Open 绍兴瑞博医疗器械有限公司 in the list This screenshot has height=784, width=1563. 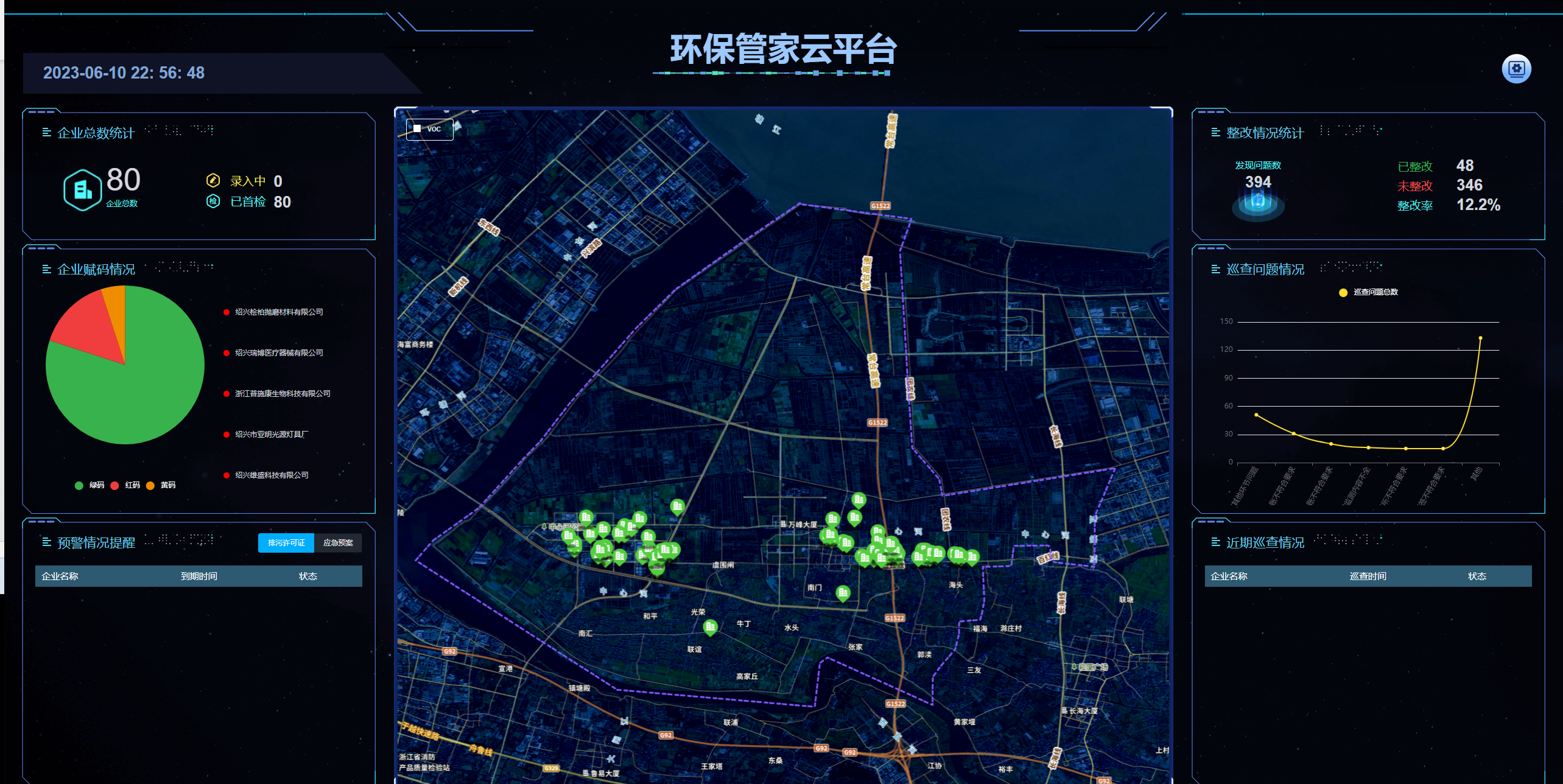coord(279,352)
